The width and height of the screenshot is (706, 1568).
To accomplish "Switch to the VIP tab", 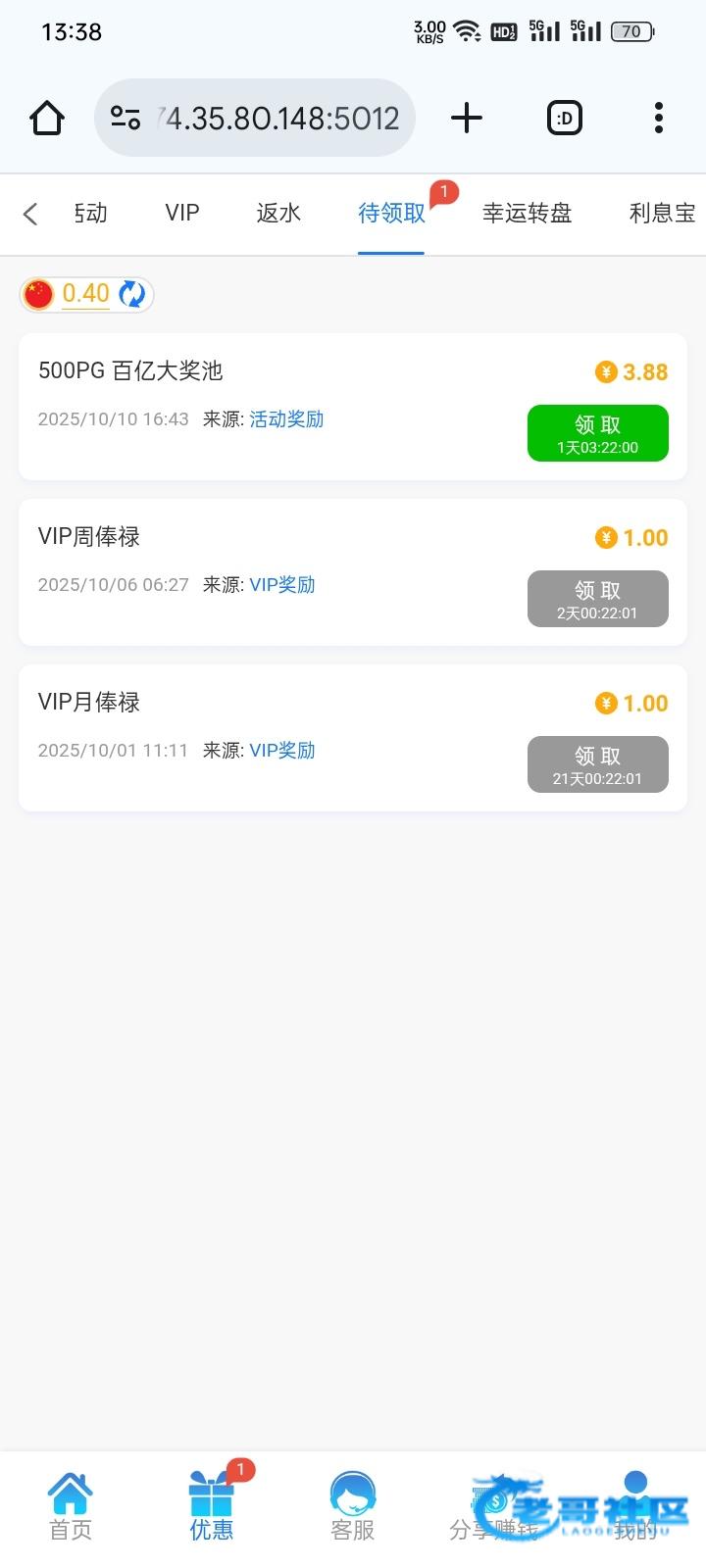I will click(x=182, y=214).
